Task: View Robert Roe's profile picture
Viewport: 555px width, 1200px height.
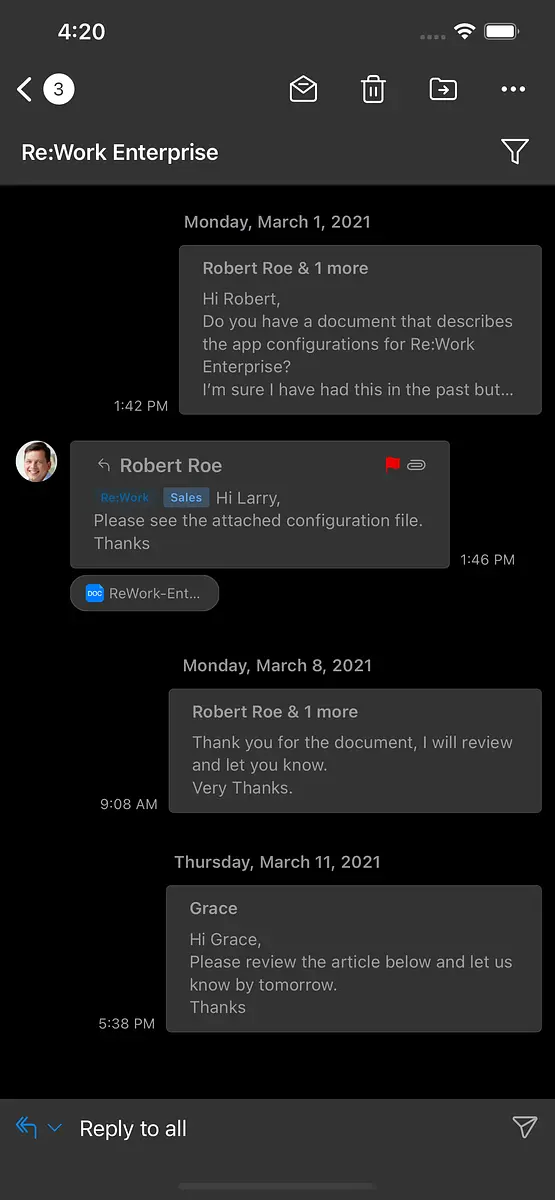Action: point(36,461)
